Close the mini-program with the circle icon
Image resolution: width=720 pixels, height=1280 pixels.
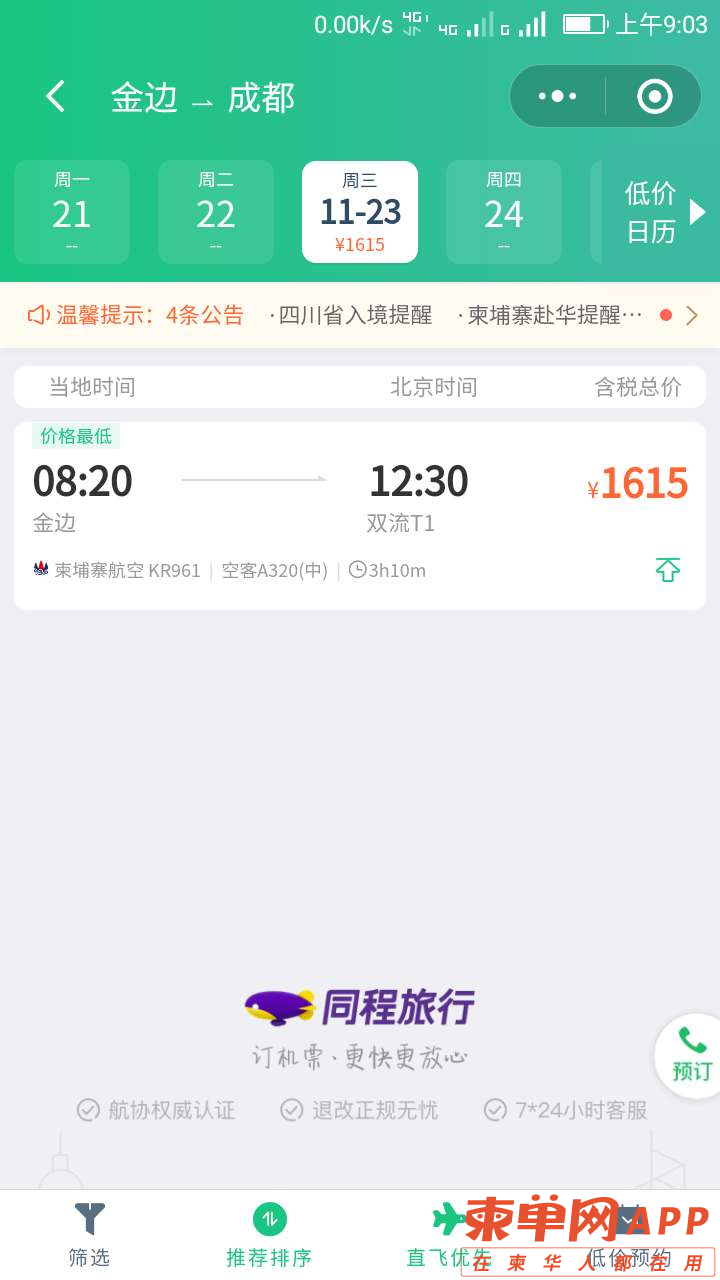[x=654, y=97]
